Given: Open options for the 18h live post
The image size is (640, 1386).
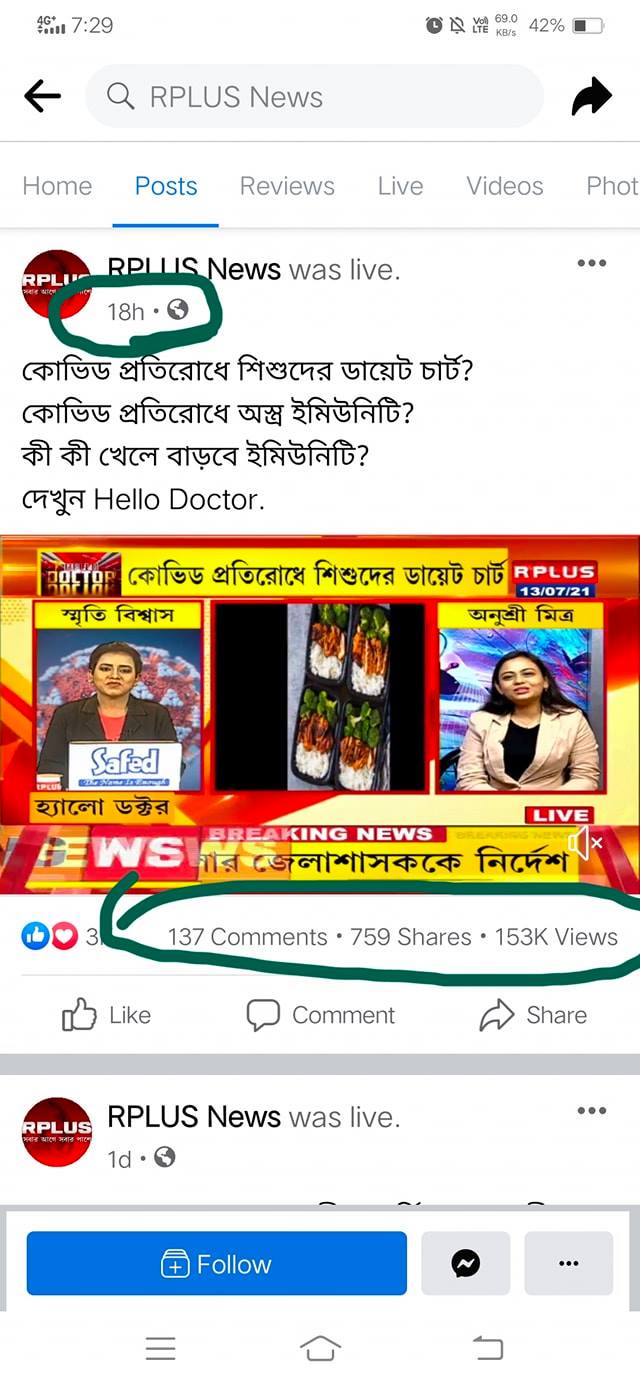Looking at the screenshot, I should point(591,264).
